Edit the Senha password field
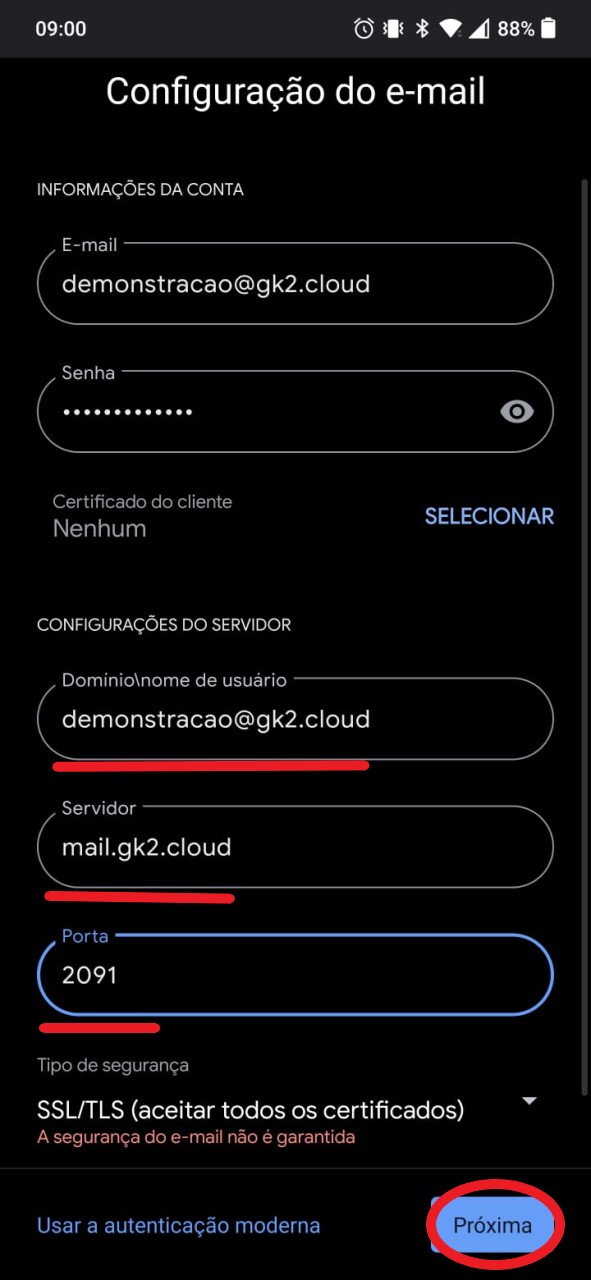The width and height of the screenshot is (591, 1280). (265, 411)
